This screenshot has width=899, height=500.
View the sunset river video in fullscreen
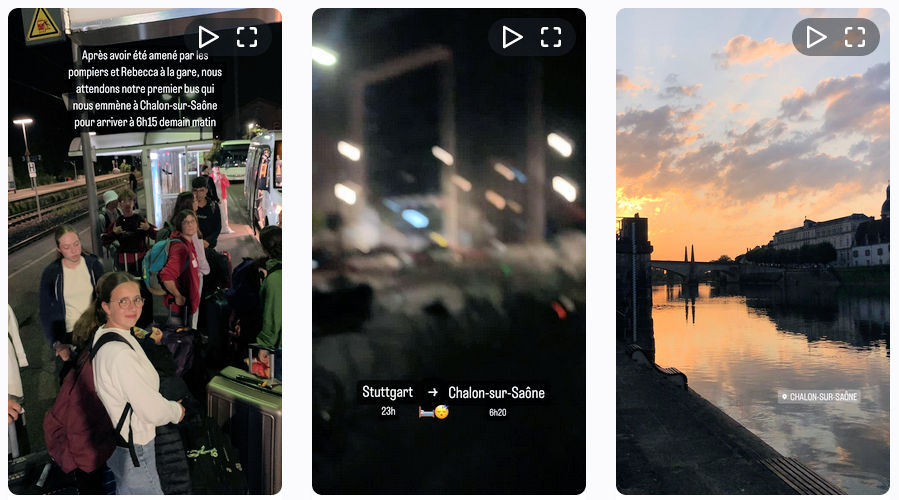point(855,37)
